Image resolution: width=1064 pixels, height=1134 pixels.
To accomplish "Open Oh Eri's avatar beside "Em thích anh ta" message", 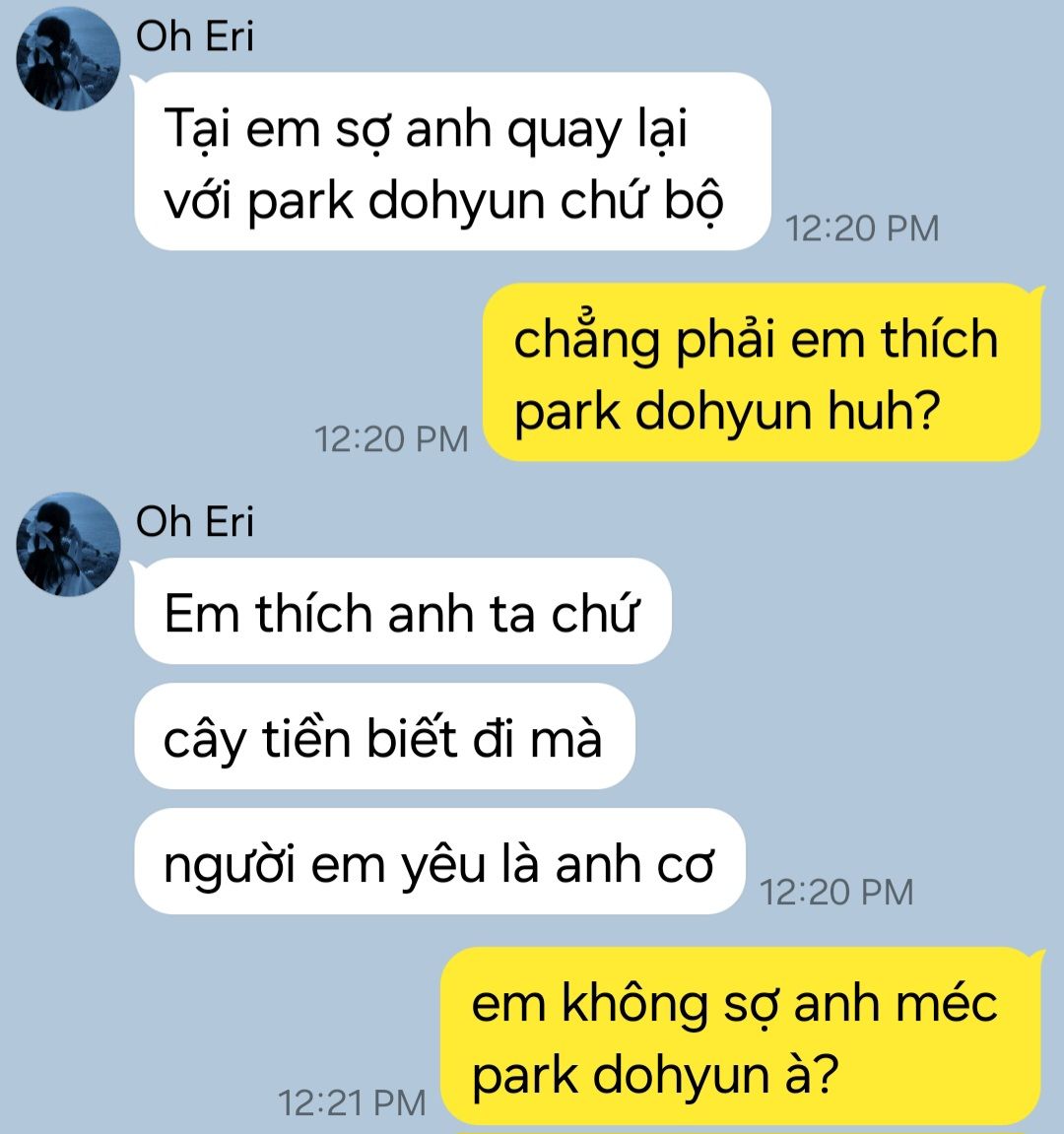I will (x=68, y=544).
